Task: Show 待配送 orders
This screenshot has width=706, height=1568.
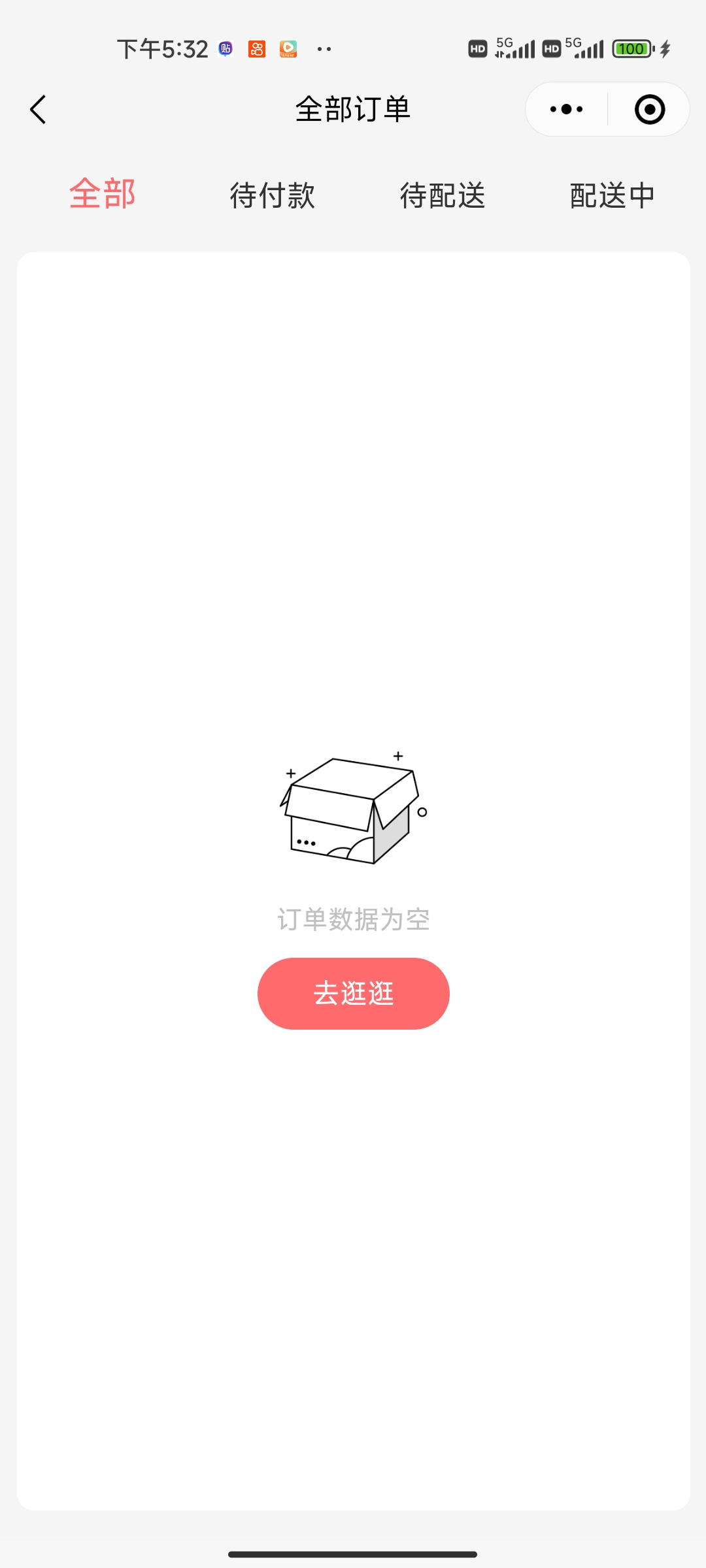Action: [x=443, y=195]
